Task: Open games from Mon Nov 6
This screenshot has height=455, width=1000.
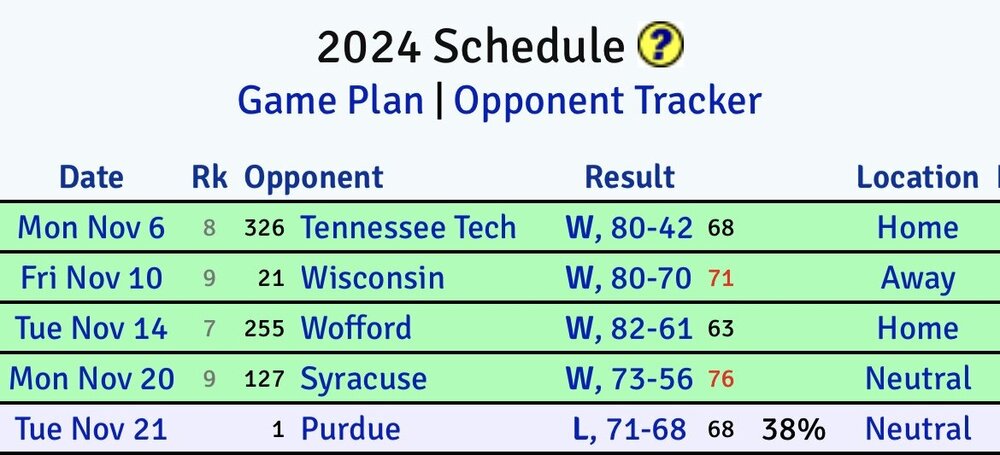Action: (91, 228)
